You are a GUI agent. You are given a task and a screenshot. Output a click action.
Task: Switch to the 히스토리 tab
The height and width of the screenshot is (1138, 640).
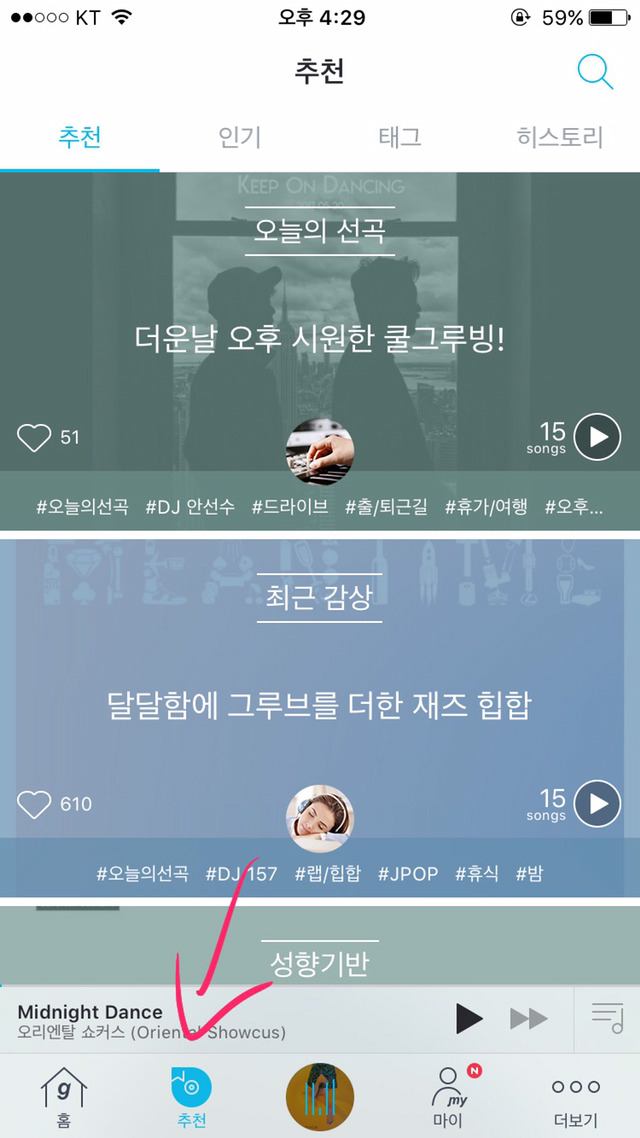(559, 137)
